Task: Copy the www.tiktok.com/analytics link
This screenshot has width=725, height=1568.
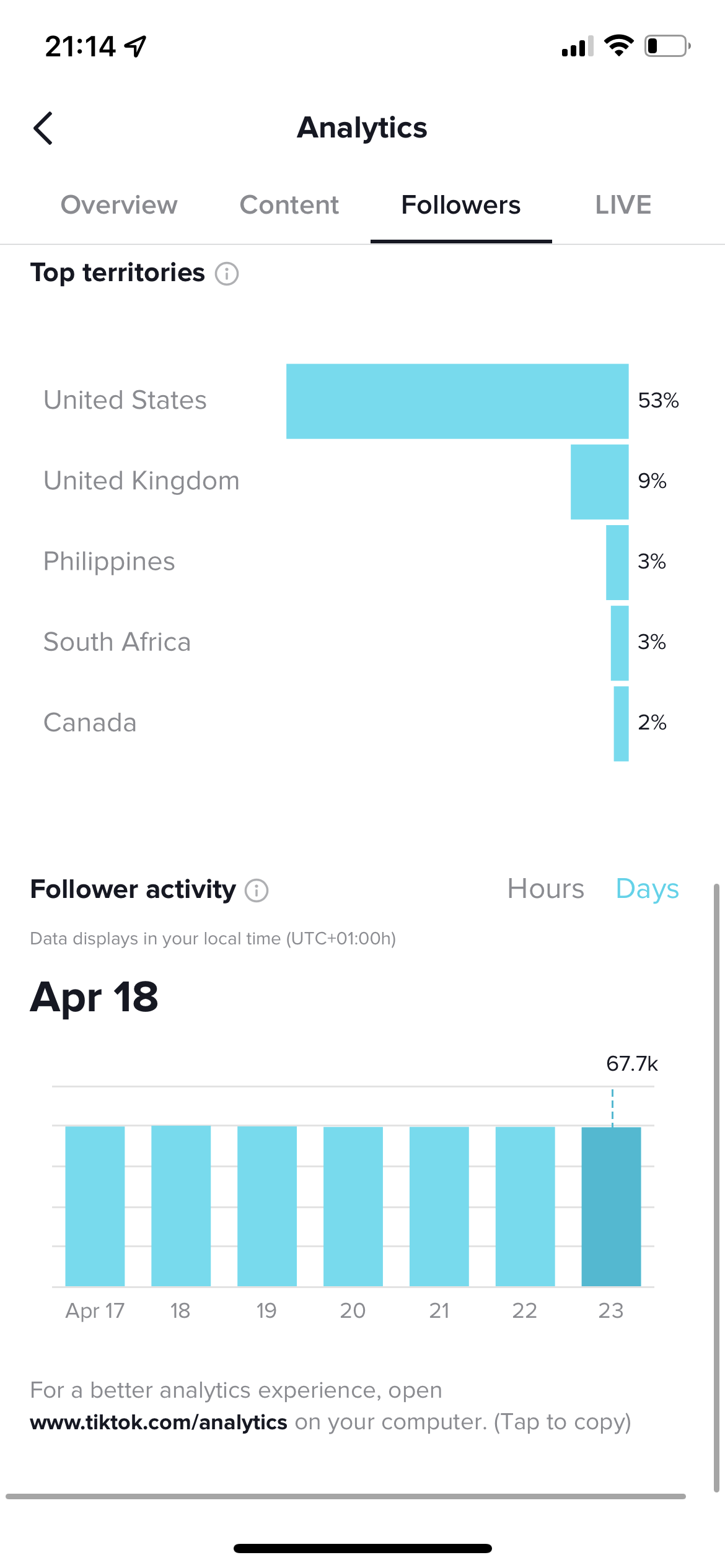Action: (x=159, y=1422)
